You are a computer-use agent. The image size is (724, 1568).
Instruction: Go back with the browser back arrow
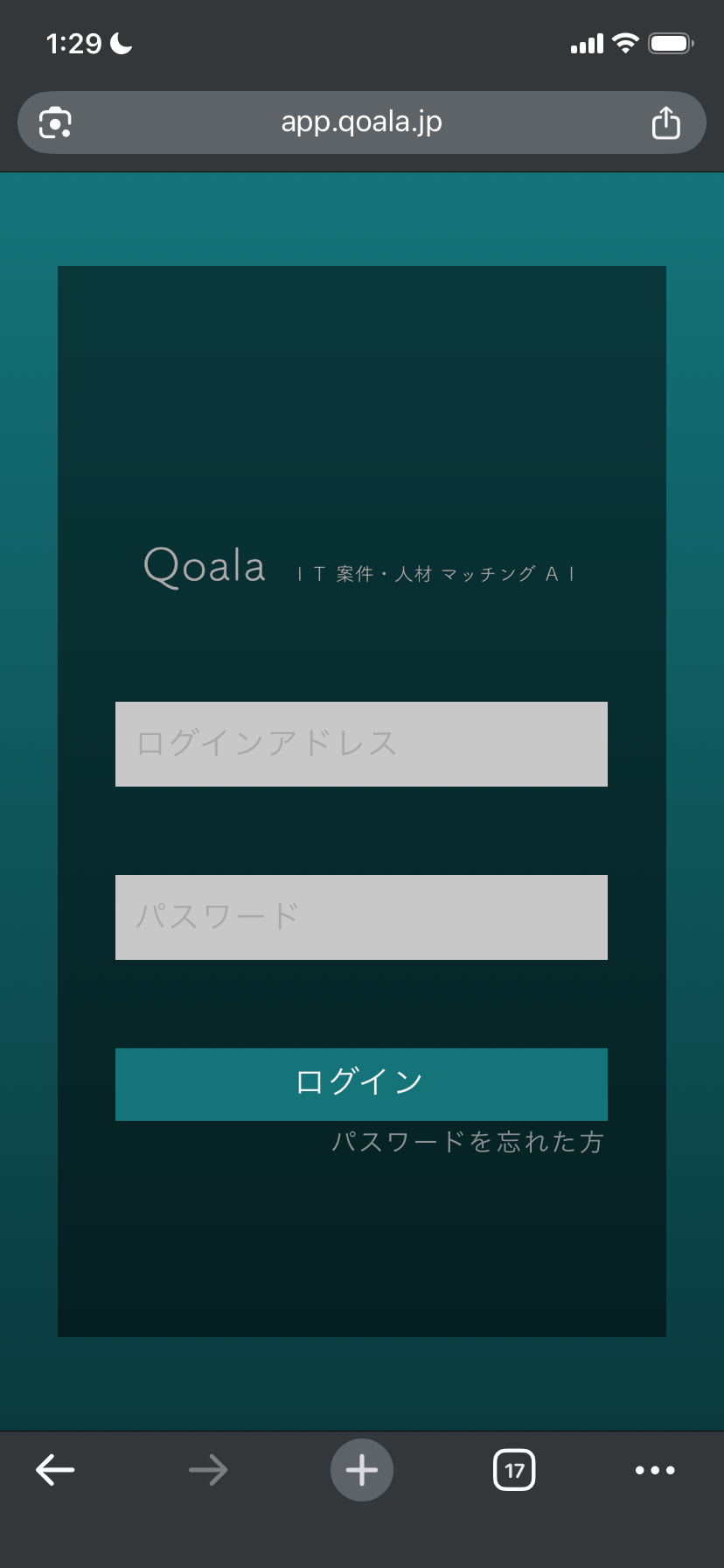point(55,1470)
